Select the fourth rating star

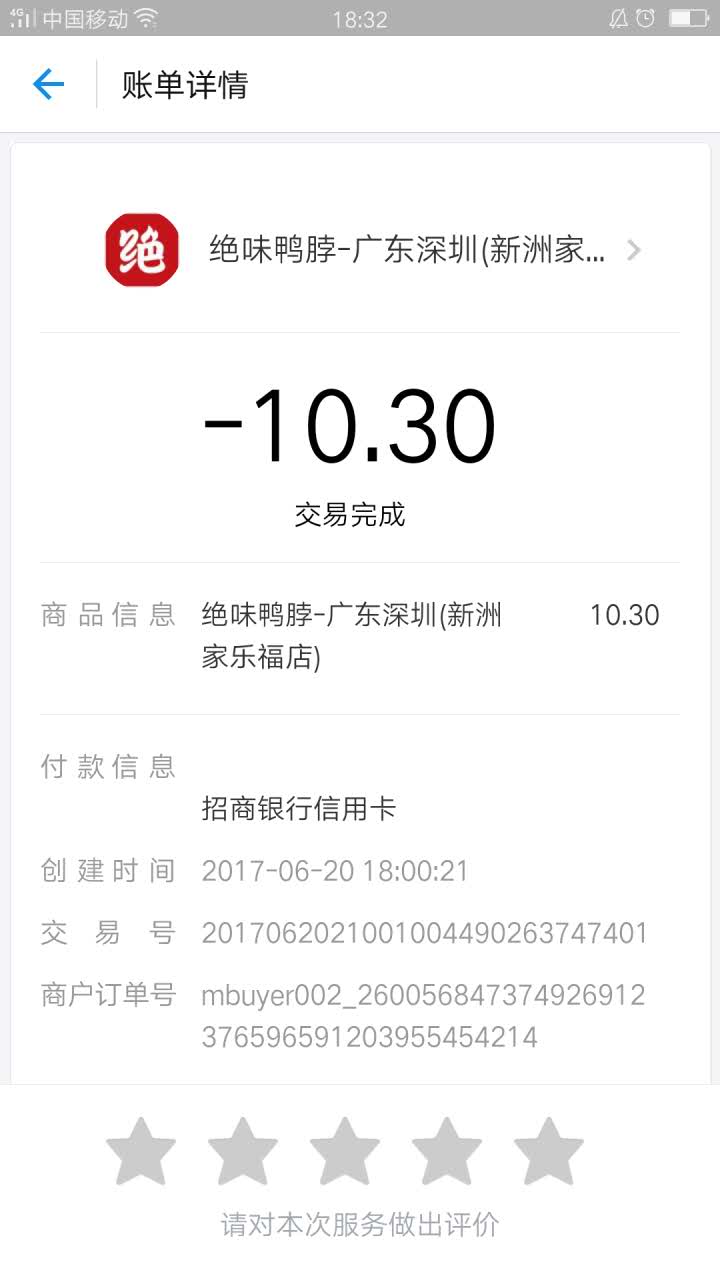447,1152
